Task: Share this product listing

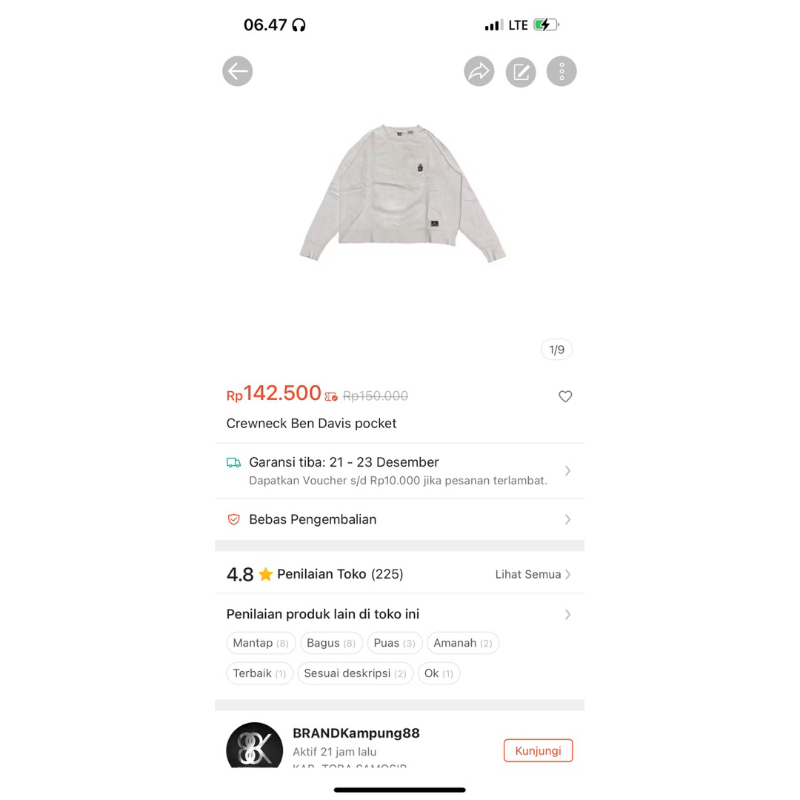Action: (479, 71)
